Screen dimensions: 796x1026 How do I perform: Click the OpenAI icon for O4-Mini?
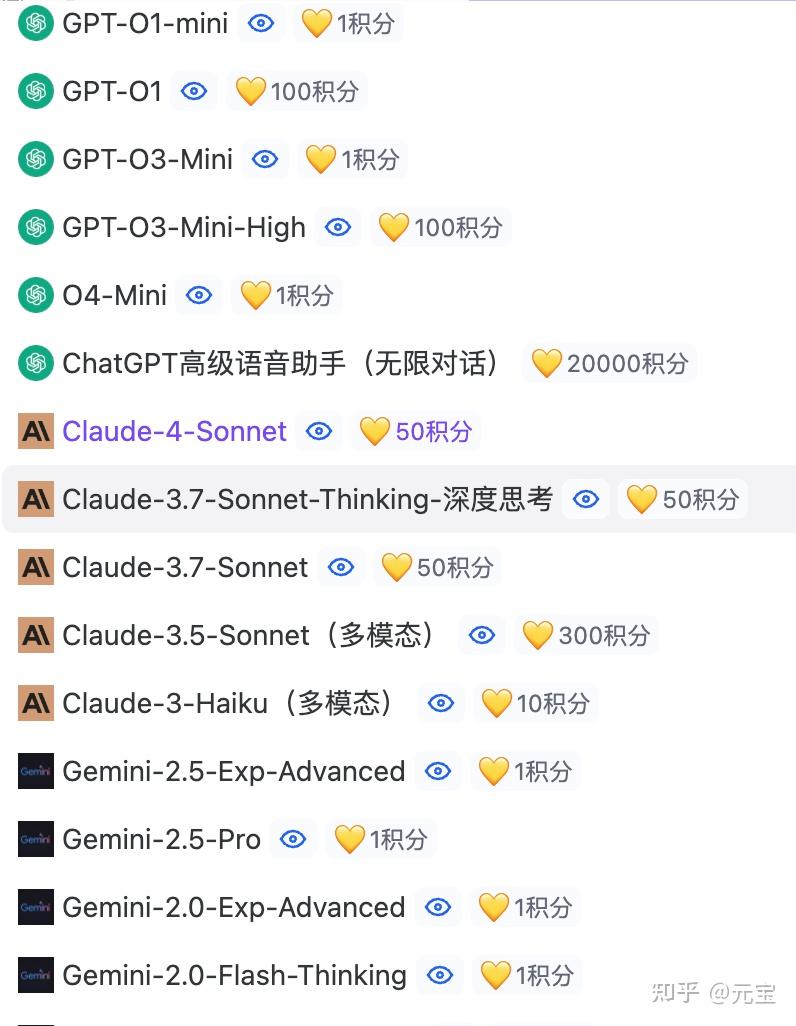point(36,295)
